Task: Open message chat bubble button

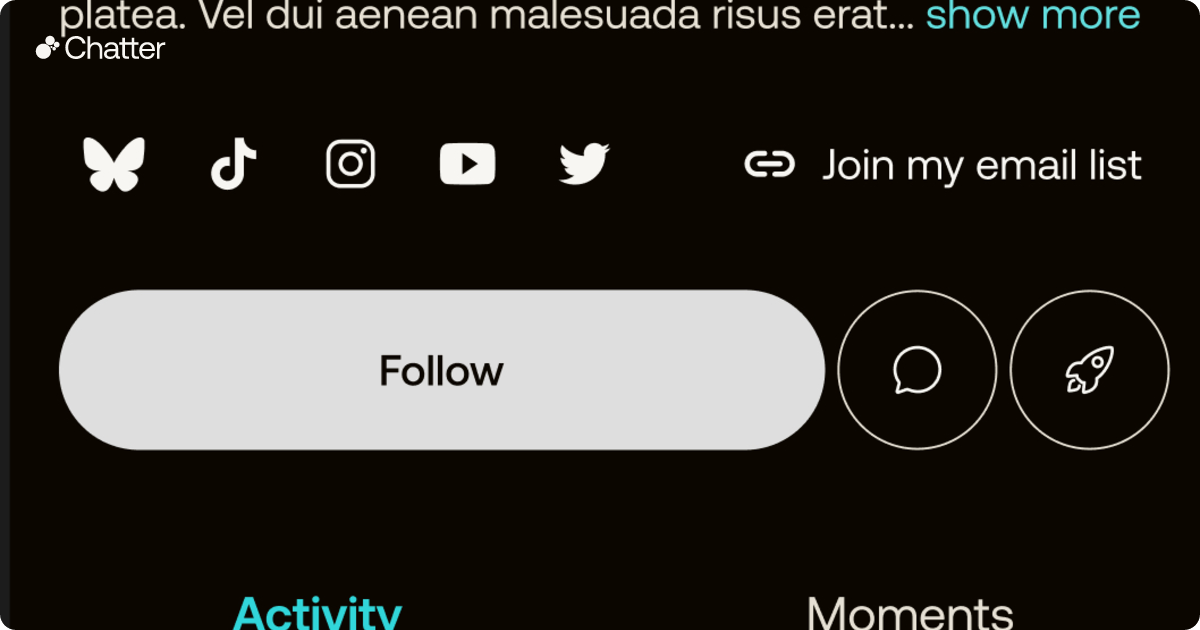Action: pos(917,370)
